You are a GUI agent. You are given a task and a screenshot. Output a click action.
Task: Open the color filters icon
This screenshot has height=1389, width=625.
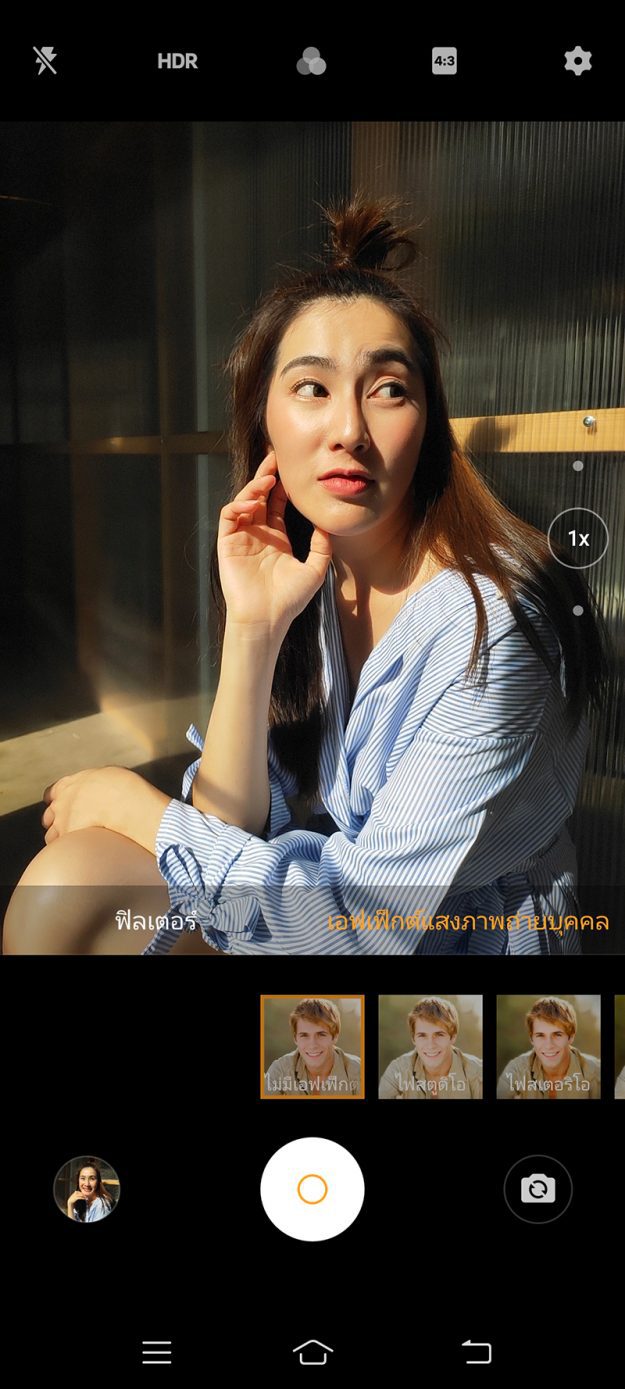click(311, 61)
